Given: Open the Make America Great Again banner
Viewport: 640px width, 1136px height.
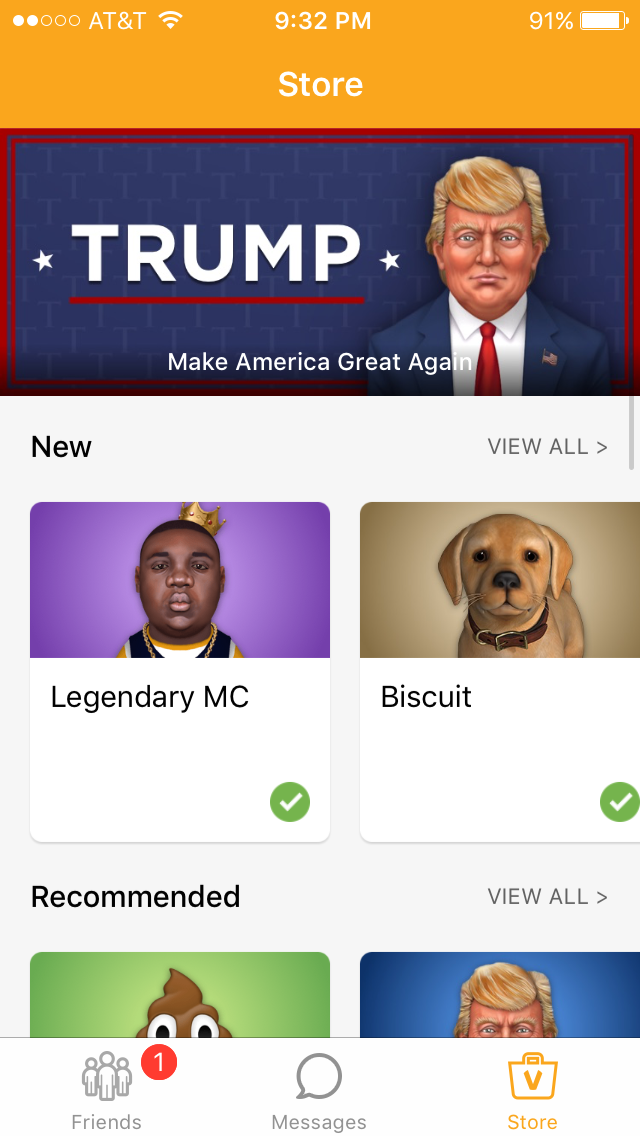Looking at the screenshot, I should pos(320,262).
